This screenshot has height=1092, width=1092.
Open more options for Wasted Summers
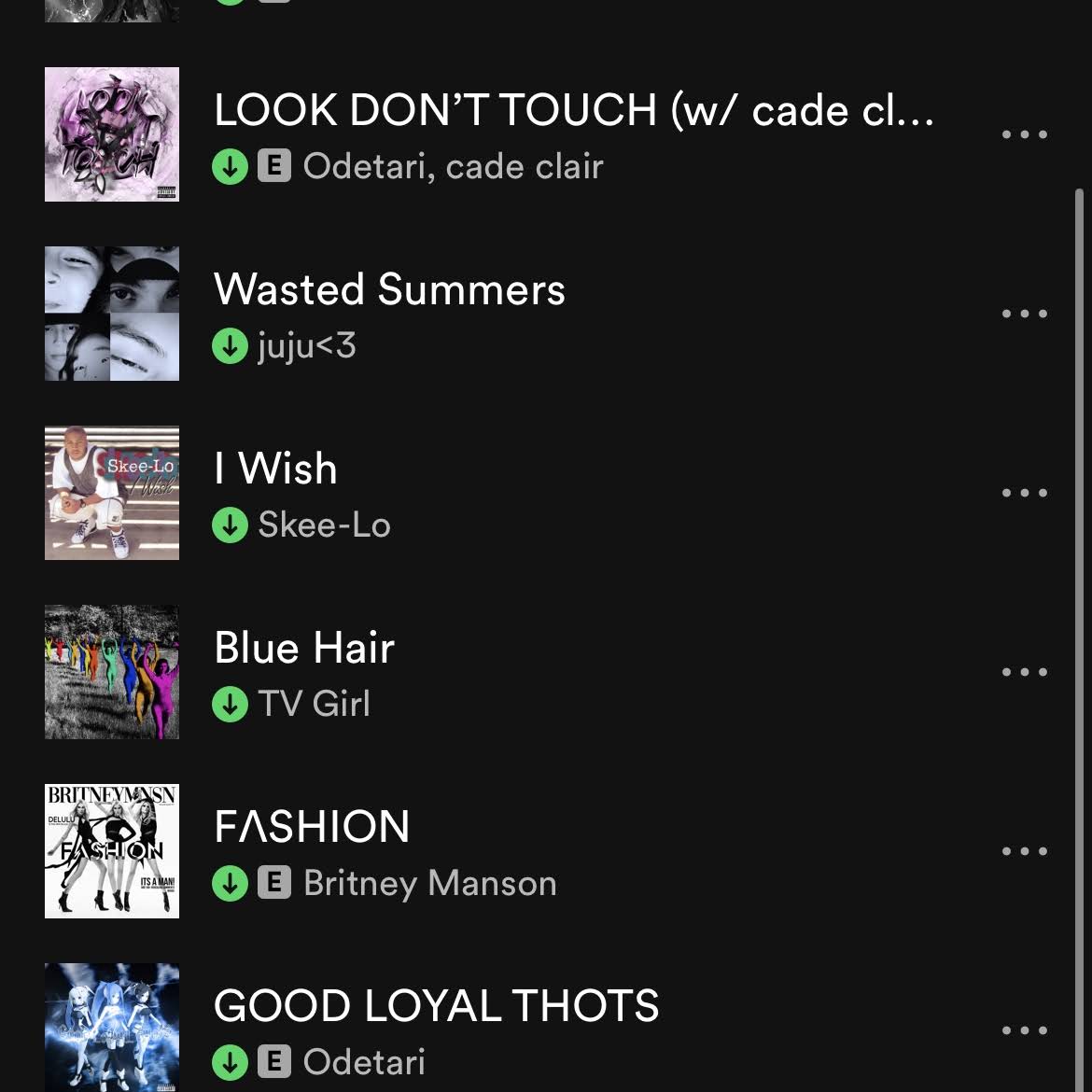(x=1024, y=314)
